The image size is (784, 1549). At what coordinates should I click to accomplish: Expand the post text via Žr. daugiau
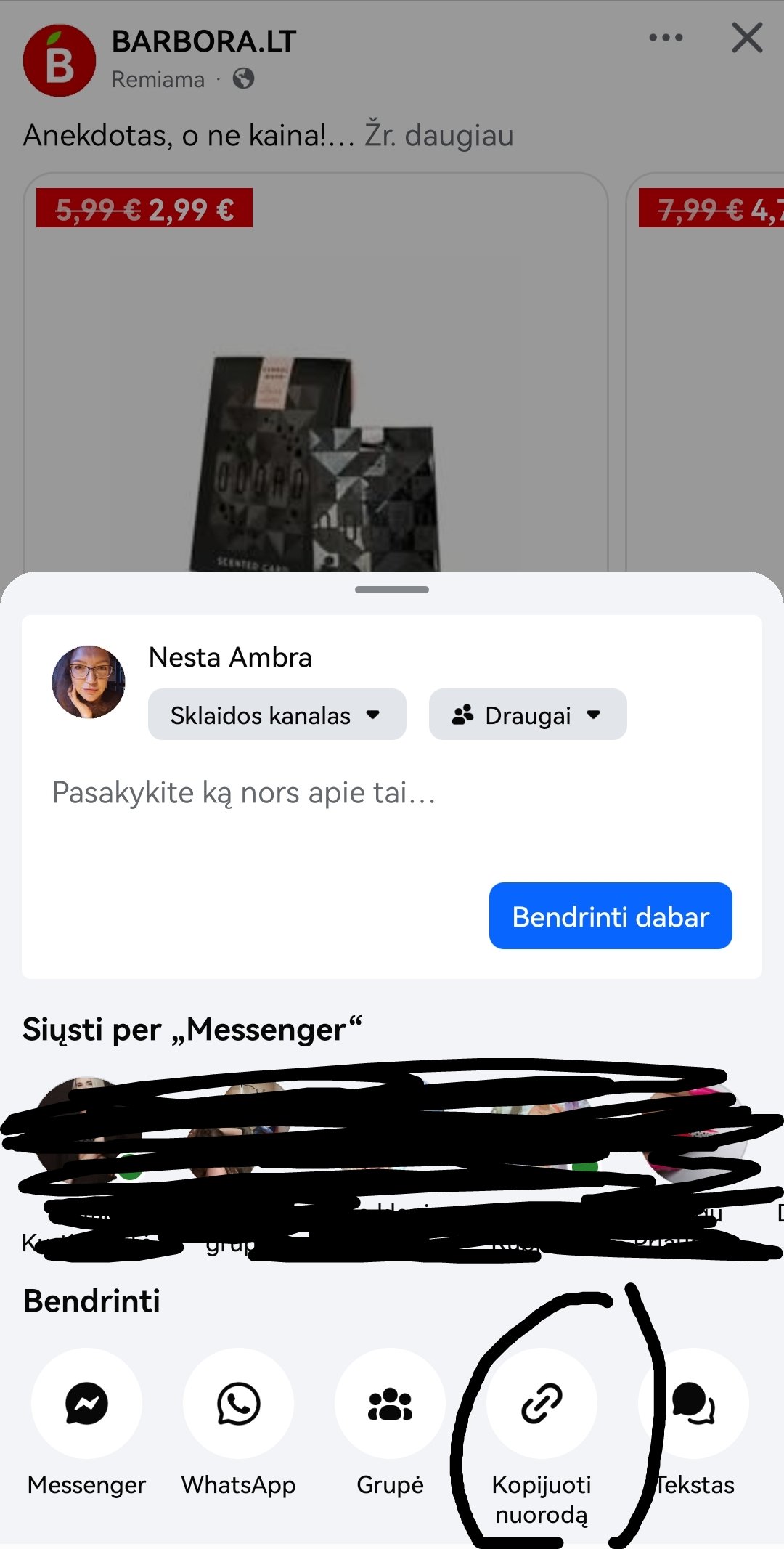(439, 135)
